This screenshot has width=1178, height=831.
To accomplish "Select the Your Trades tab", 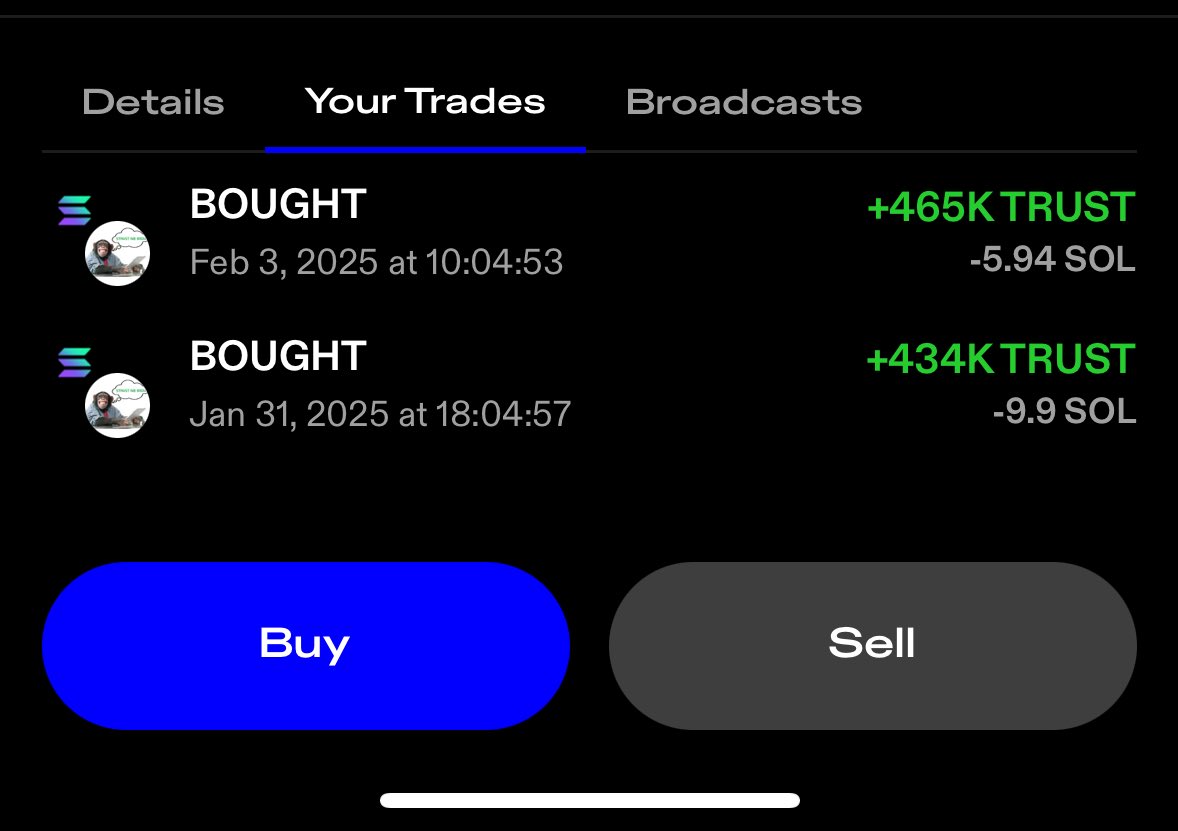I will point(425,102).
